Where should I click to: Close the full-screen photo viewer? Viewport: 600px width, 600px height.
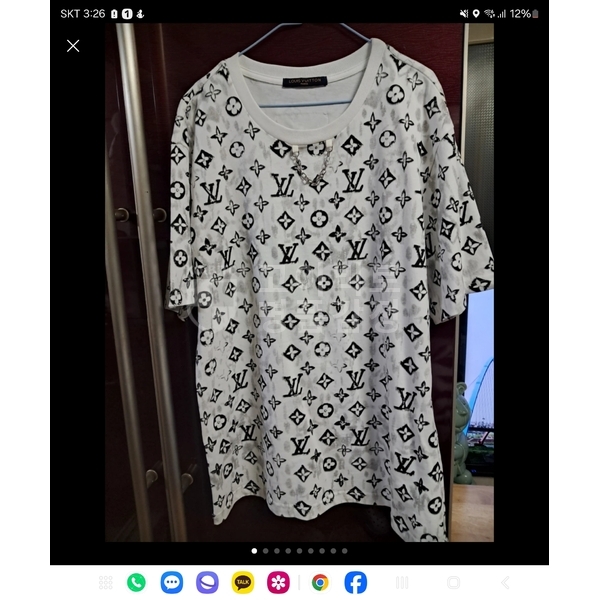pyautogui.click(x=73, y=46)
